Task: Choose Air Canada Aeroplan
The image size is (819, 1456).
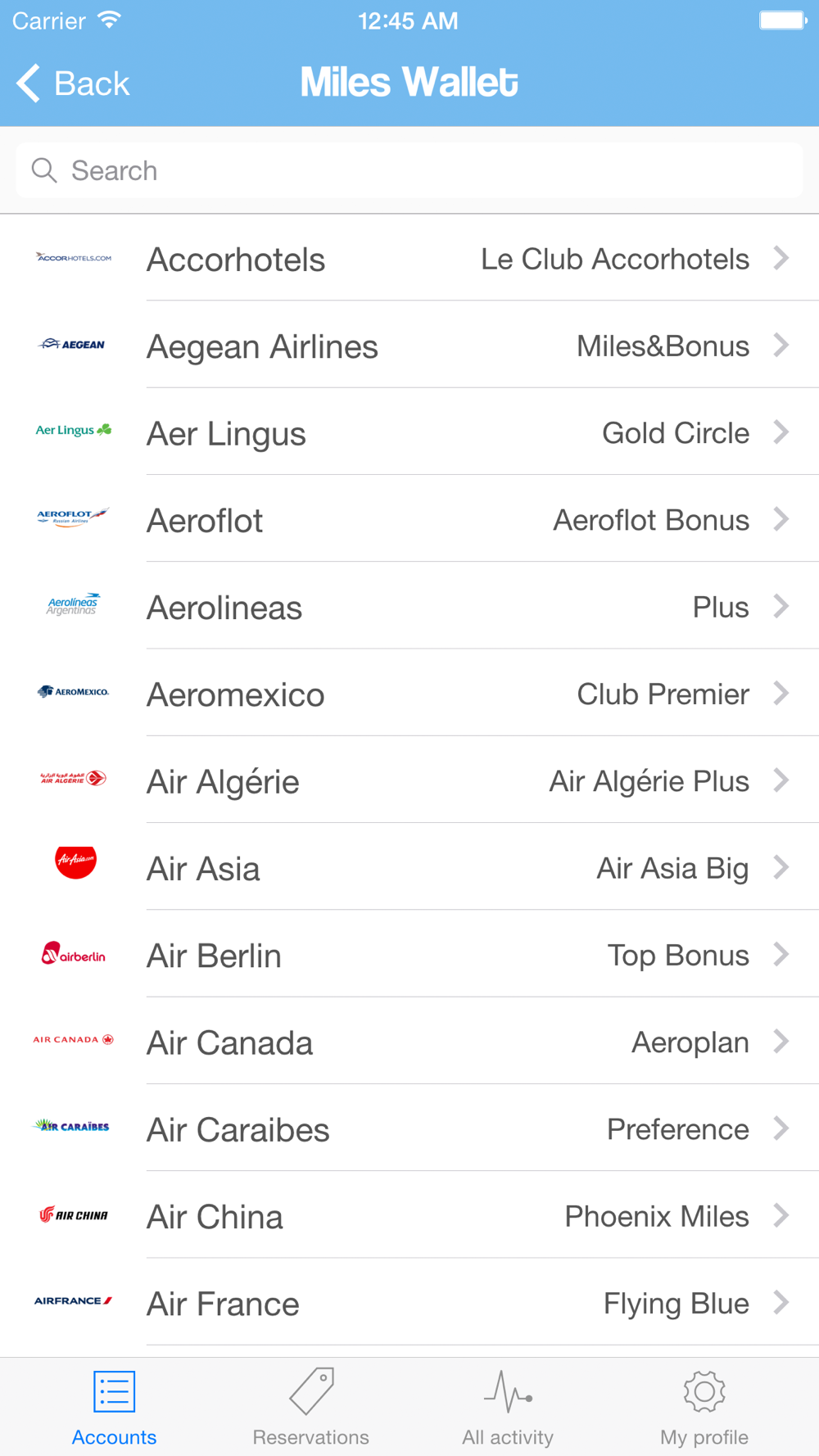Action: click(x=409, y=1041)
